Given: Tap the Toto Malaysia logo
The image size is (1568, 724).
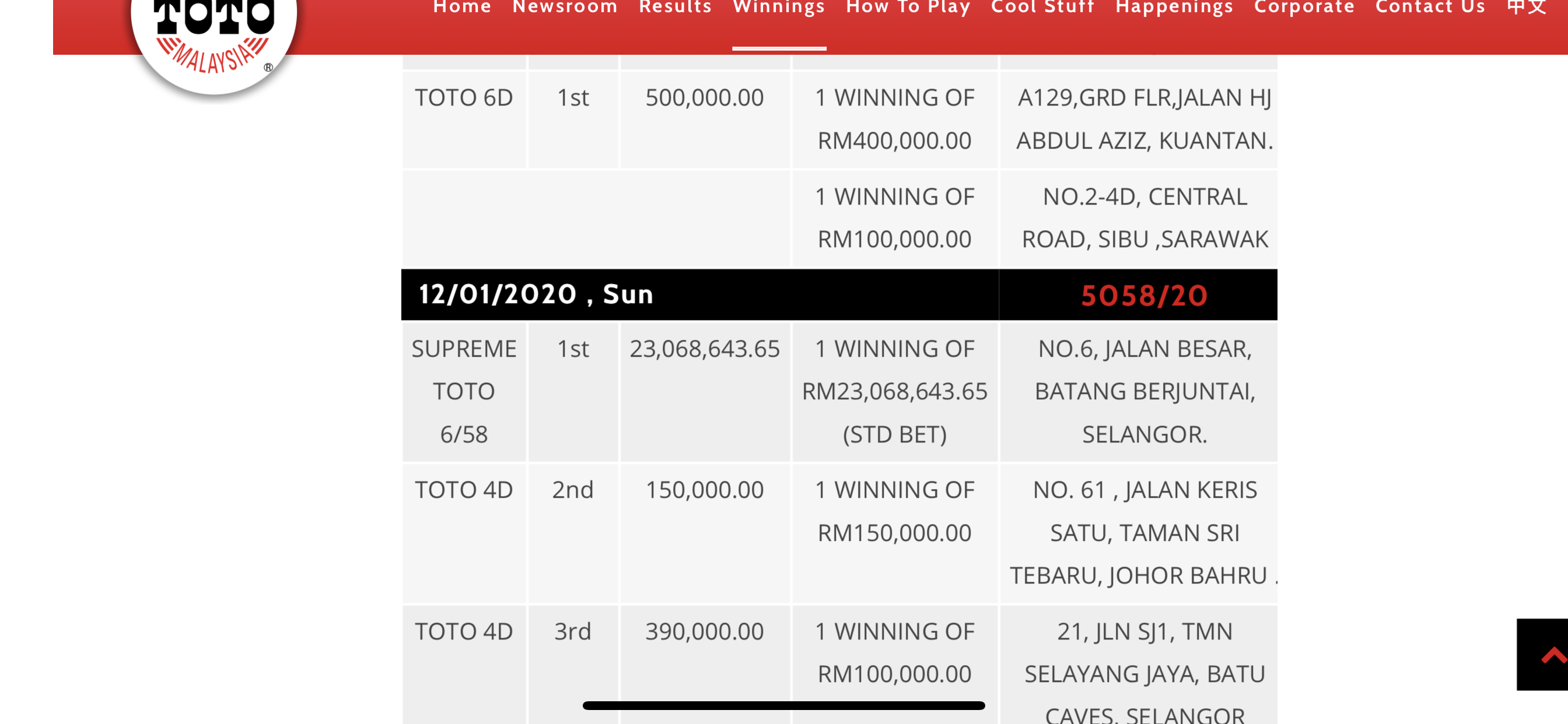Looking at the screenshot, I should click(213, 37).
